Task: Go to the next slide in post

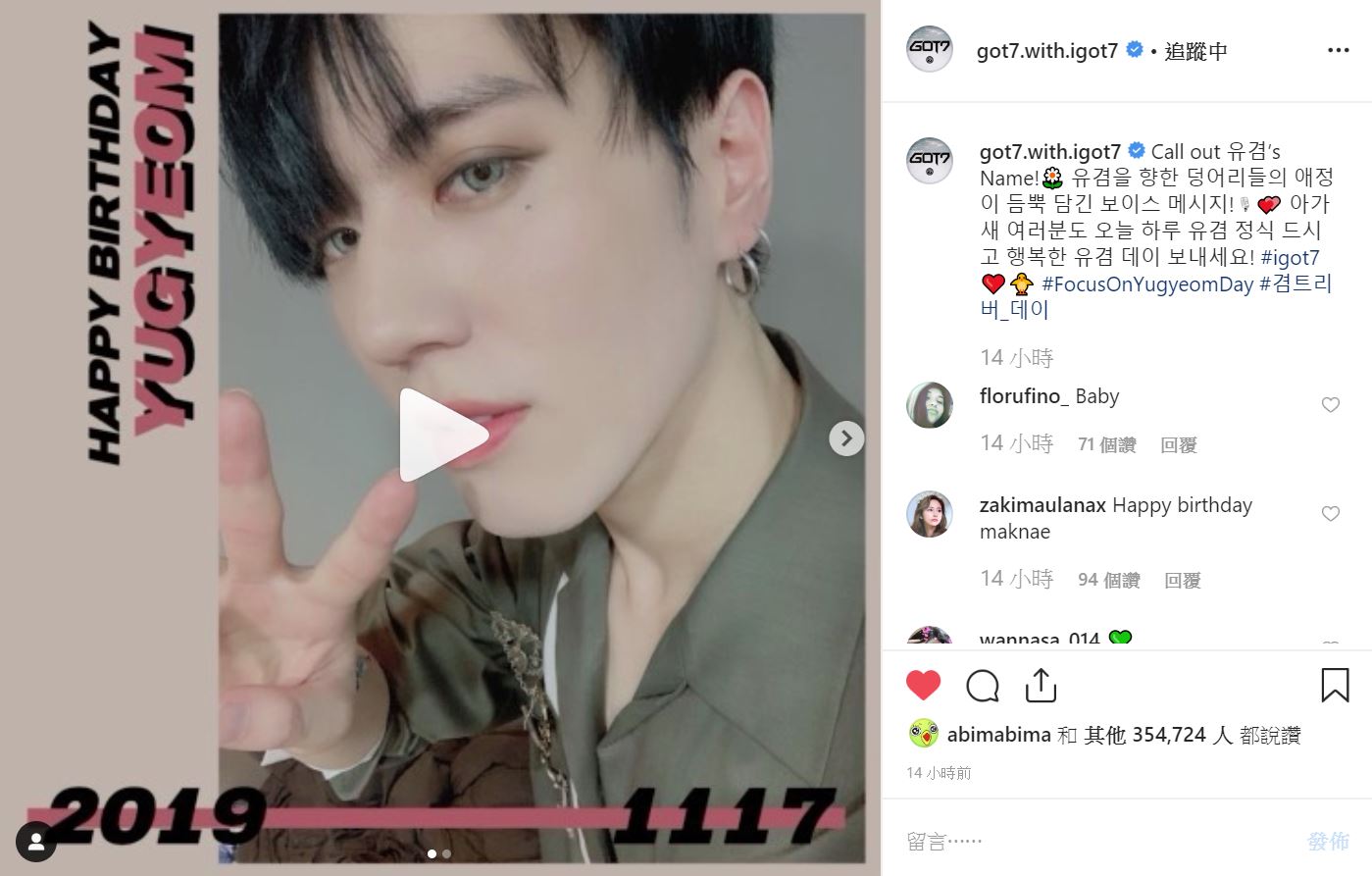Action: coord(846,438)
